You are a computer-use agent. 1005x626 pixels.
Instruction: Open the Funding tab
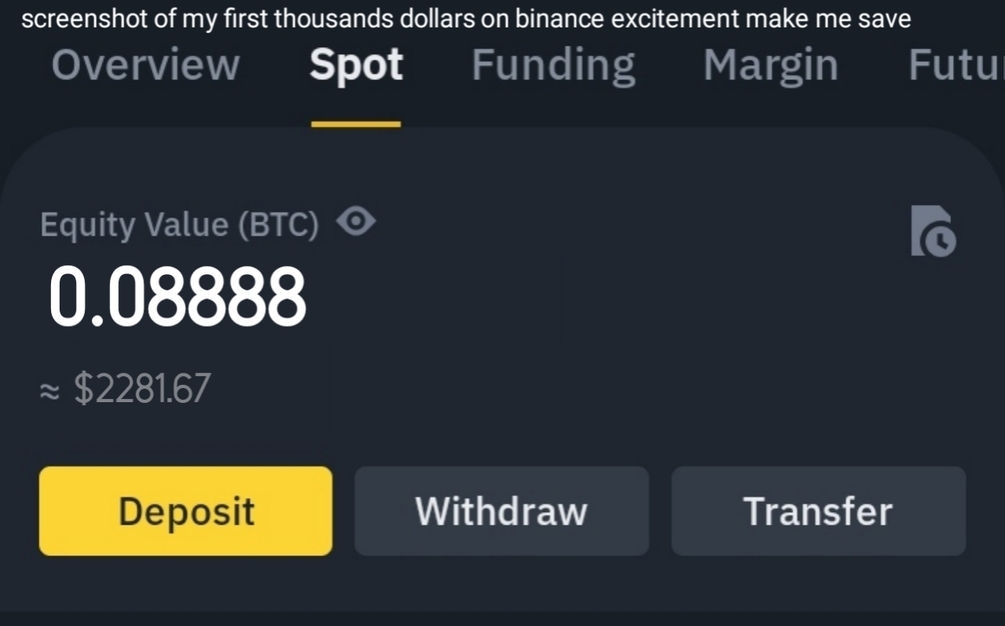[x=553, y=66]
